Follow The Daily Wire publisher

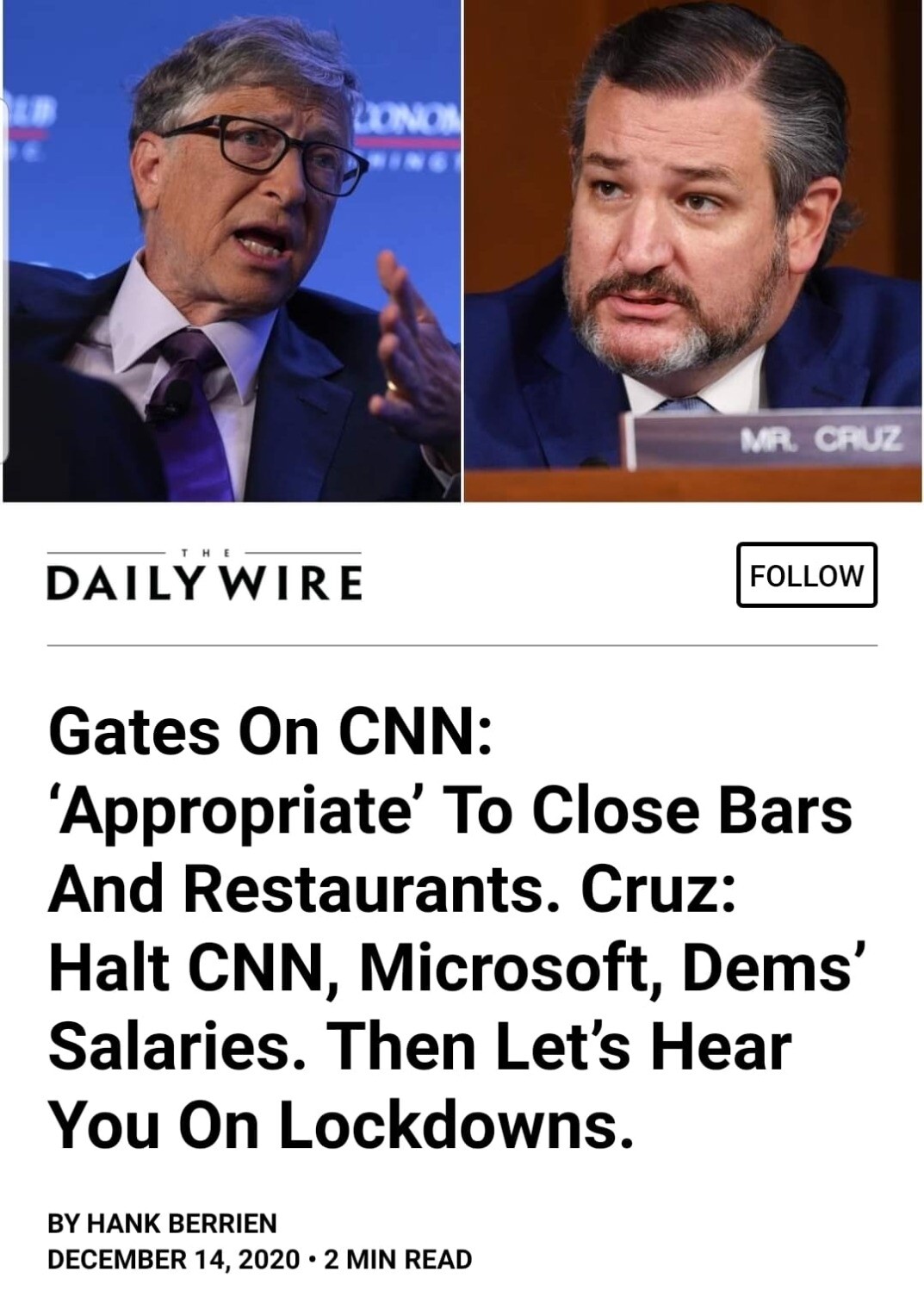pos(806,575)
